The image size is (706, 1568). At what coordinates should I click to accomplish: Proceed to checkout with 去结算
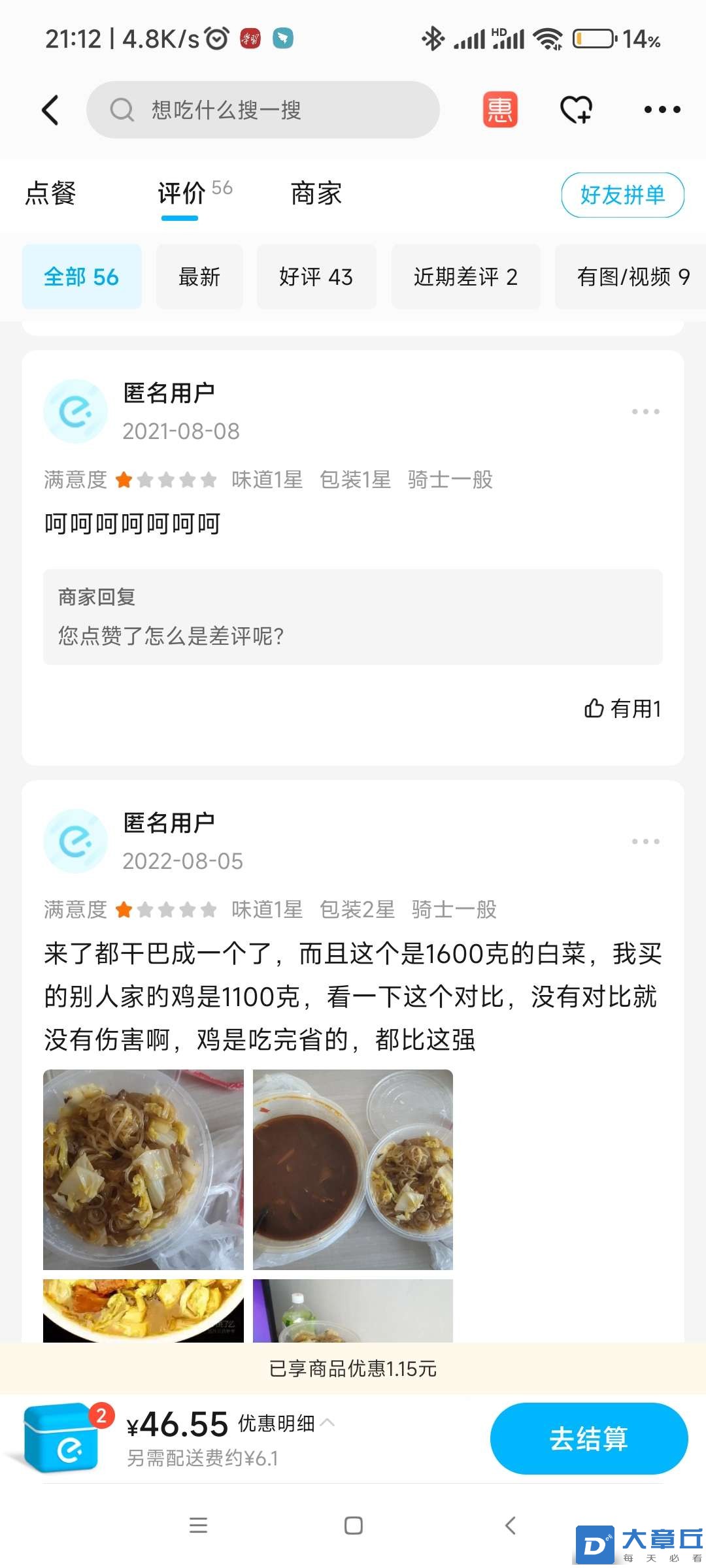click(588, 1439)
